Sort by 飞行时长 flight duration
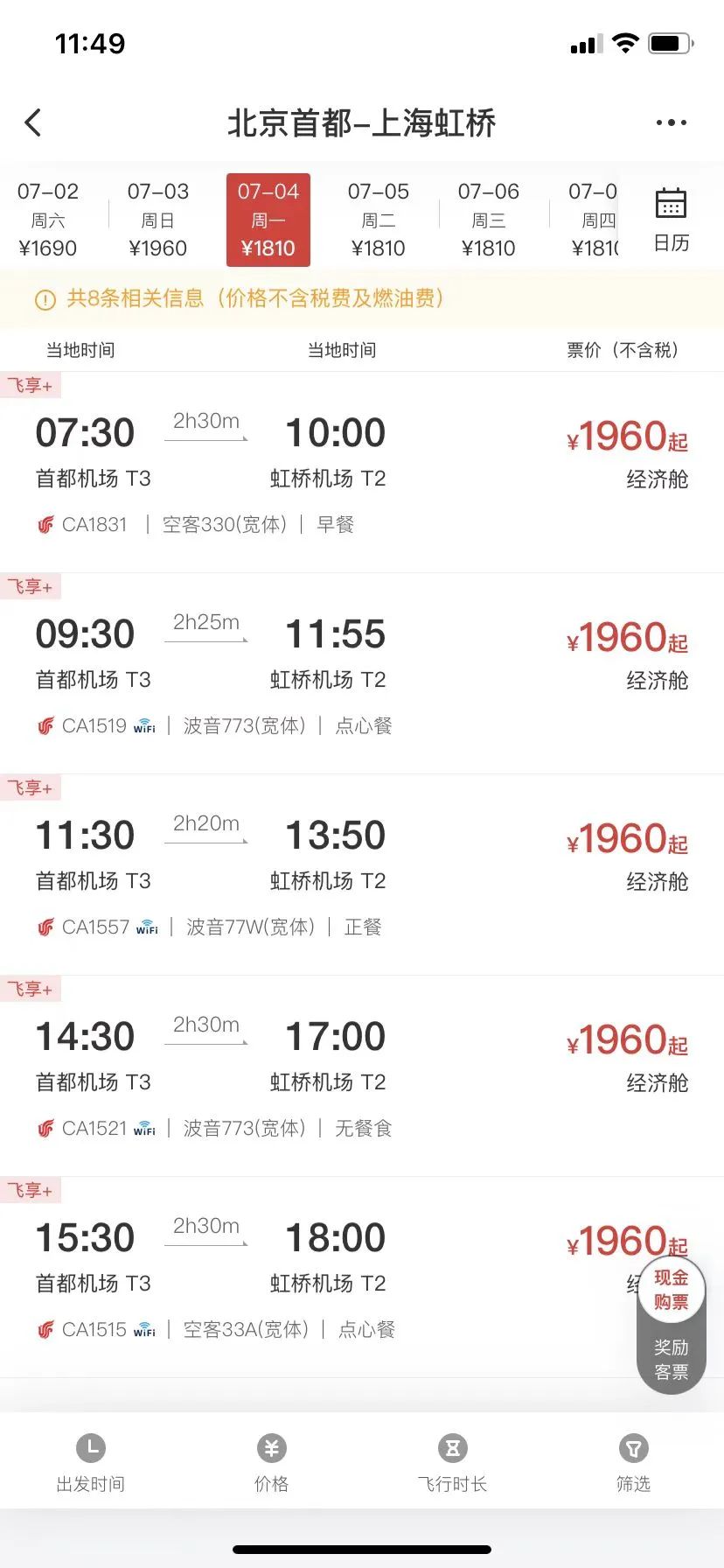Screen dimensions: 724x1568 (452, 1463)
